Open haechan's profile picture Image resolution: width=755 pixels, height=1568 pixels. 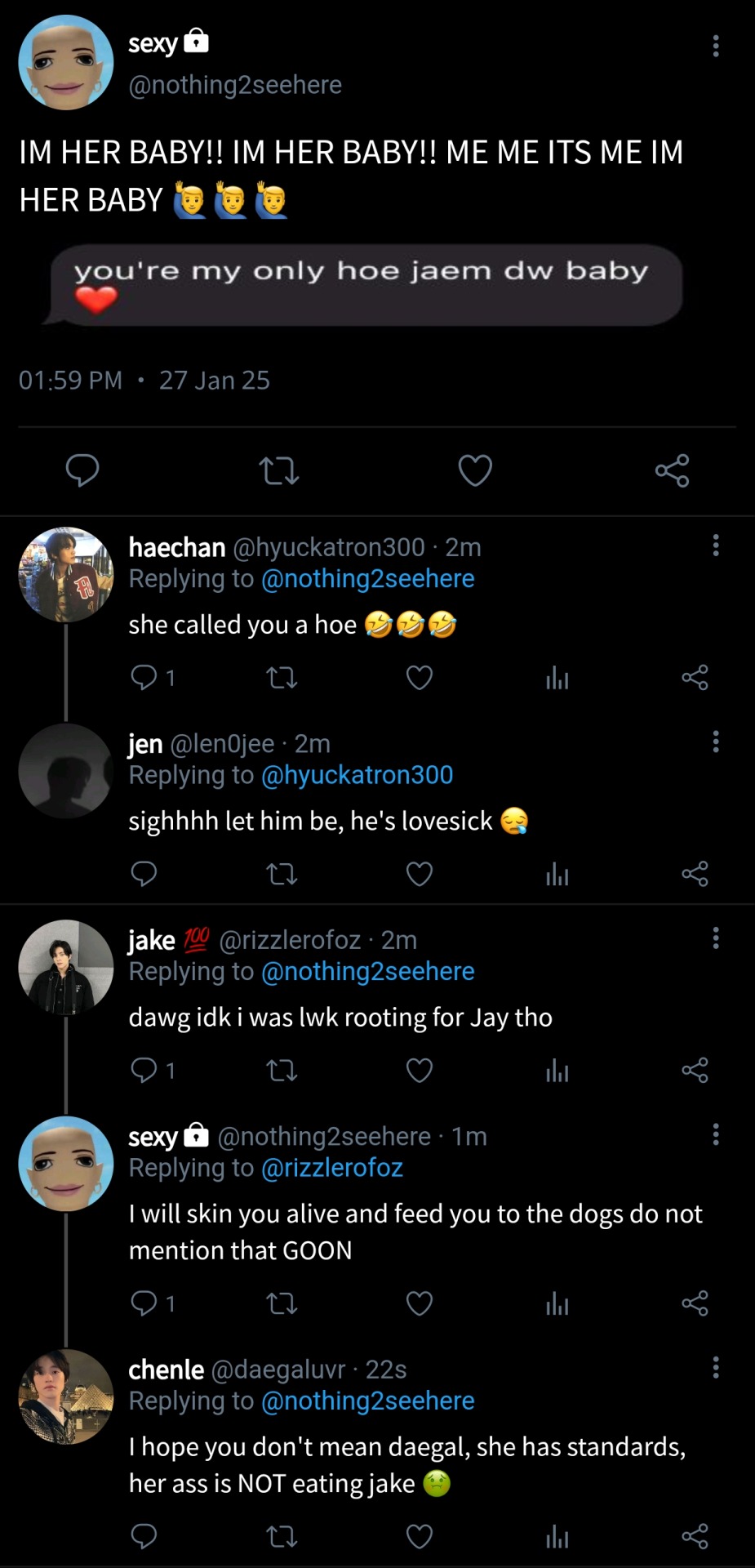coord(66,575)
